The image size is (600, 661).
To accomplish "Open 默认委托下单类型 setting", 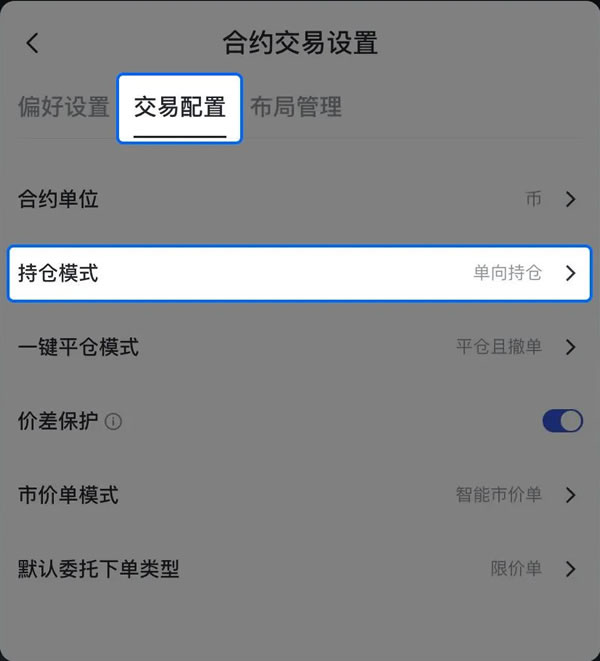I will pyautogui.click(x=300, y=569).
